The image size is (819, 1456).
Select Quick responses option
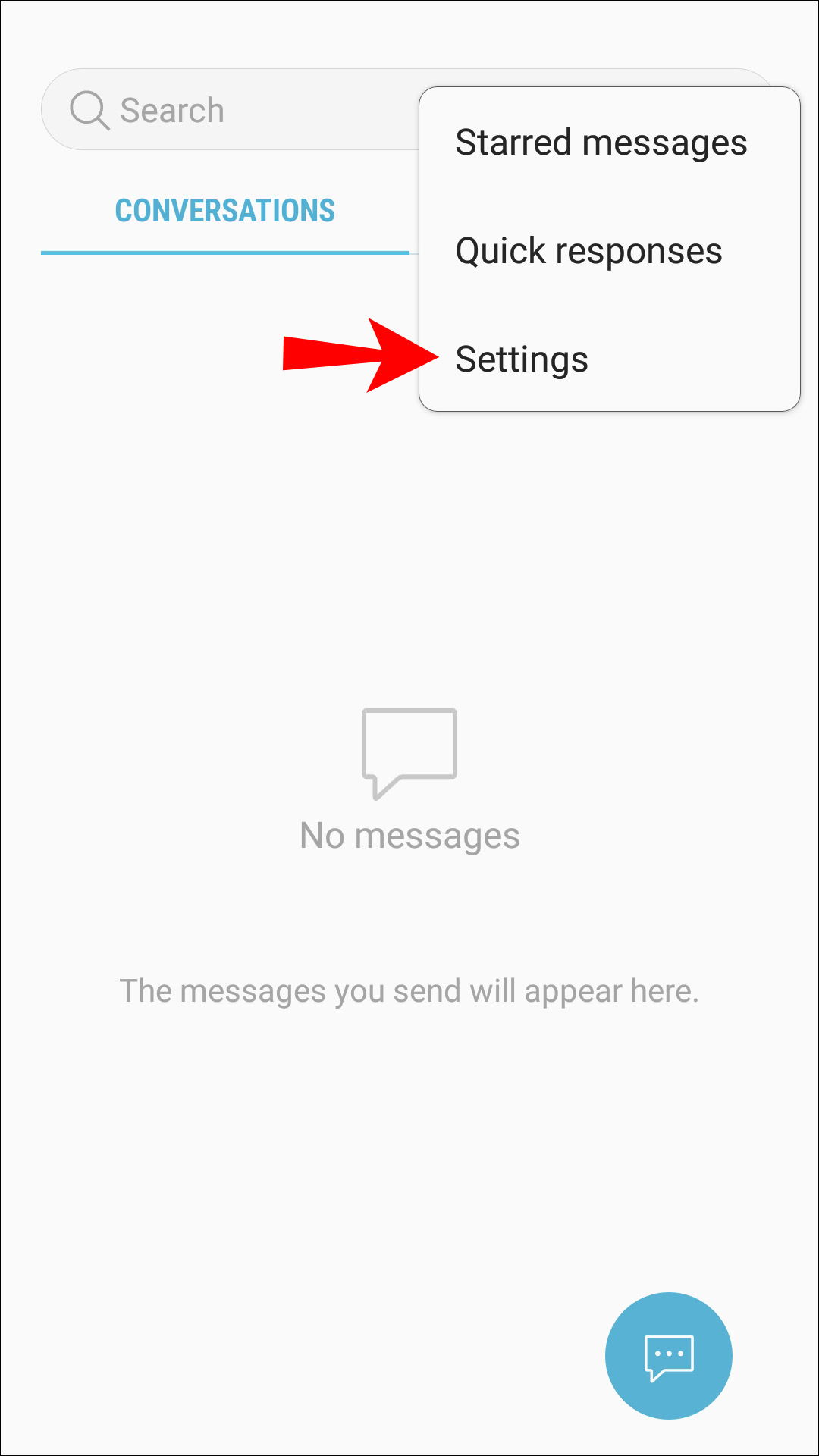tap(588, 251)
